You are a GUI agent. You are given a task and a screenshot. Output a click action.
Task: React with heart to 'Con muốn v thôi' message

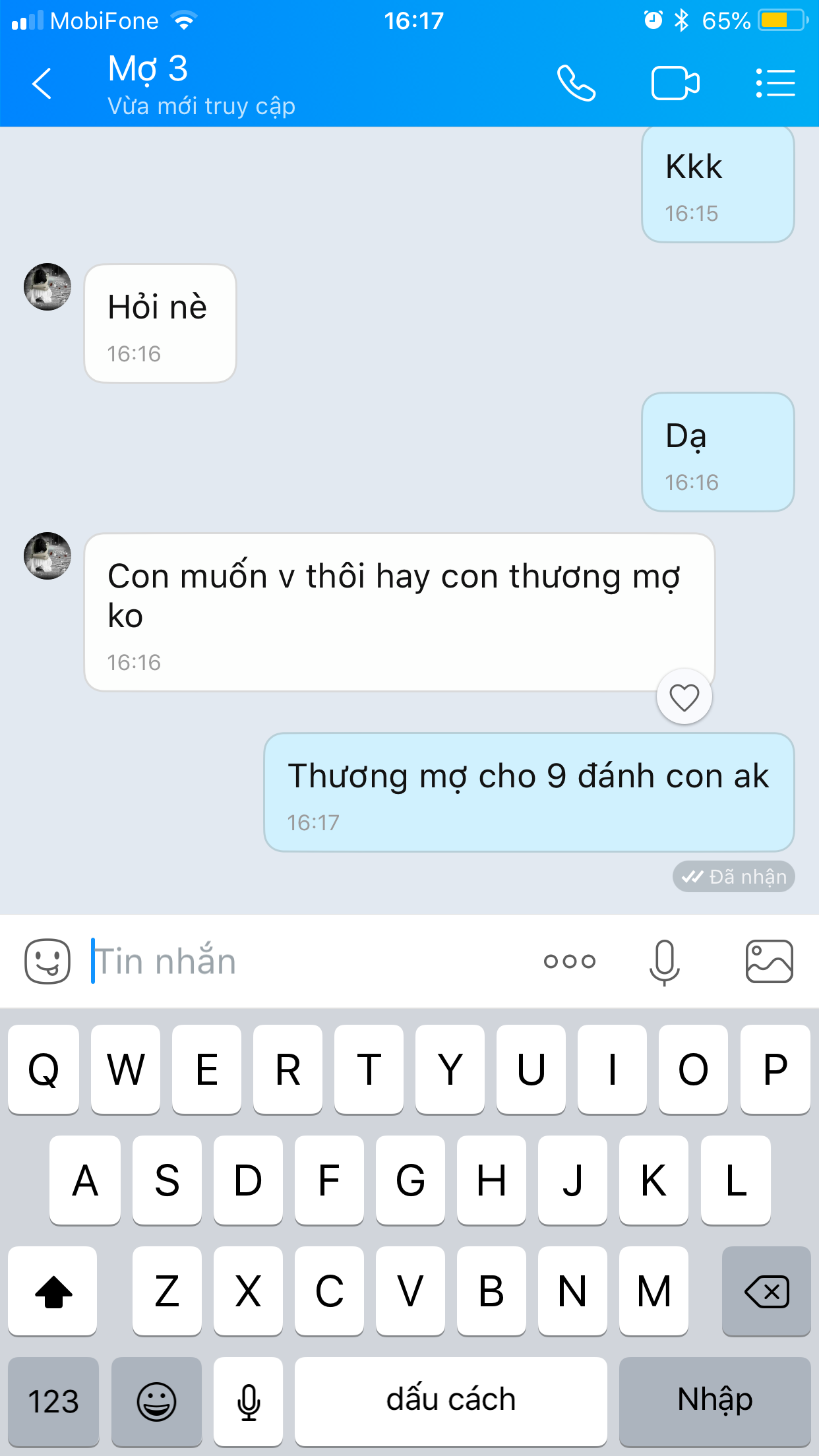click(684, 697)
